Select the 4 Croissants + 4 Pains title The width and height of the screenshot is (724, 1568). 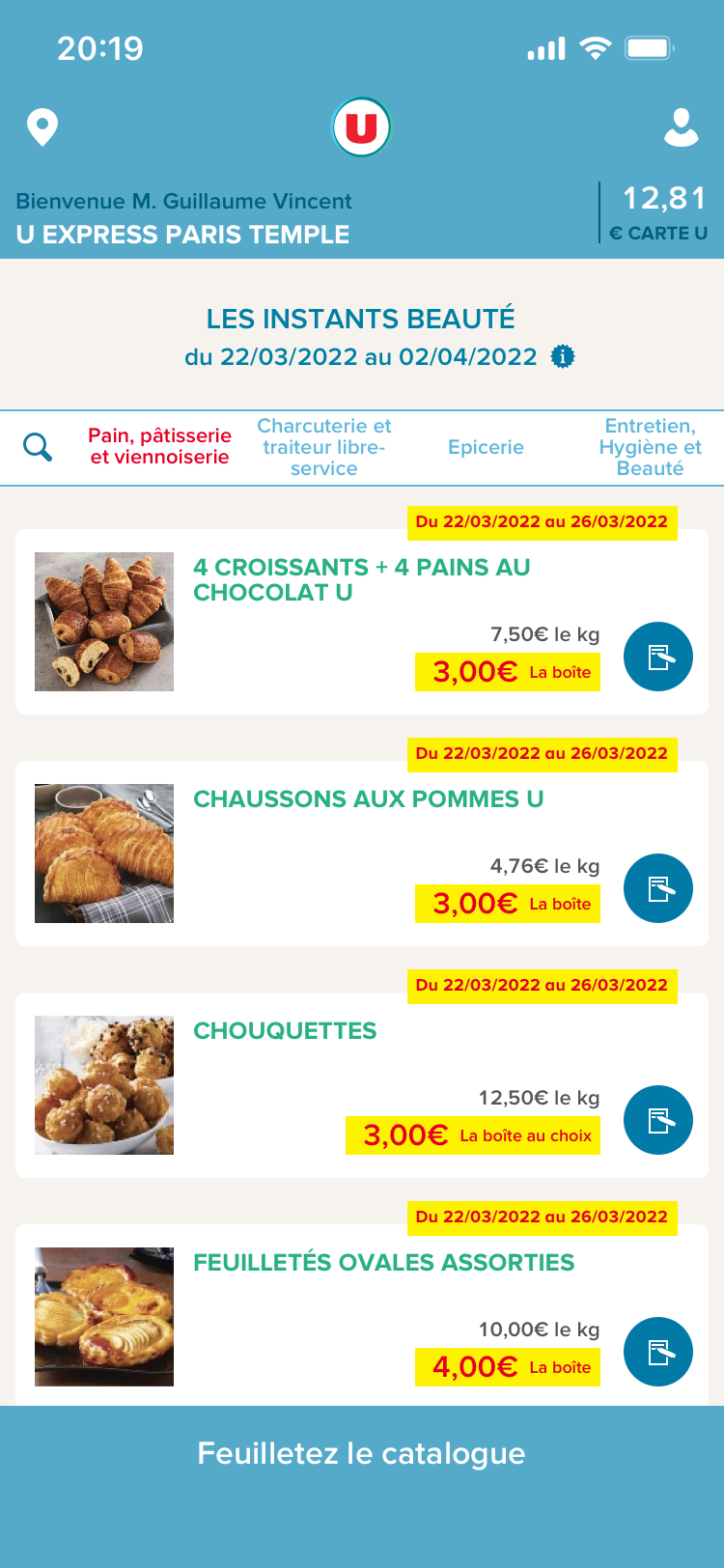tap(361, 582)
